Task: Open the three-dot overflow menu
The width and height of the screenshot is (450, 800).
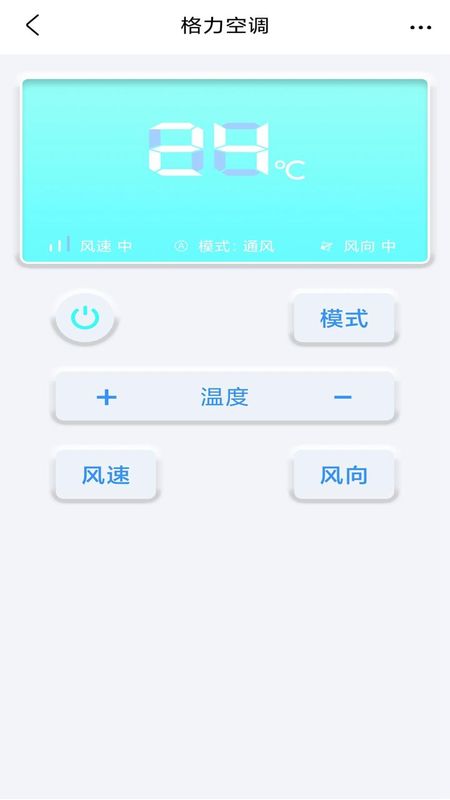Action: [420, 28]
